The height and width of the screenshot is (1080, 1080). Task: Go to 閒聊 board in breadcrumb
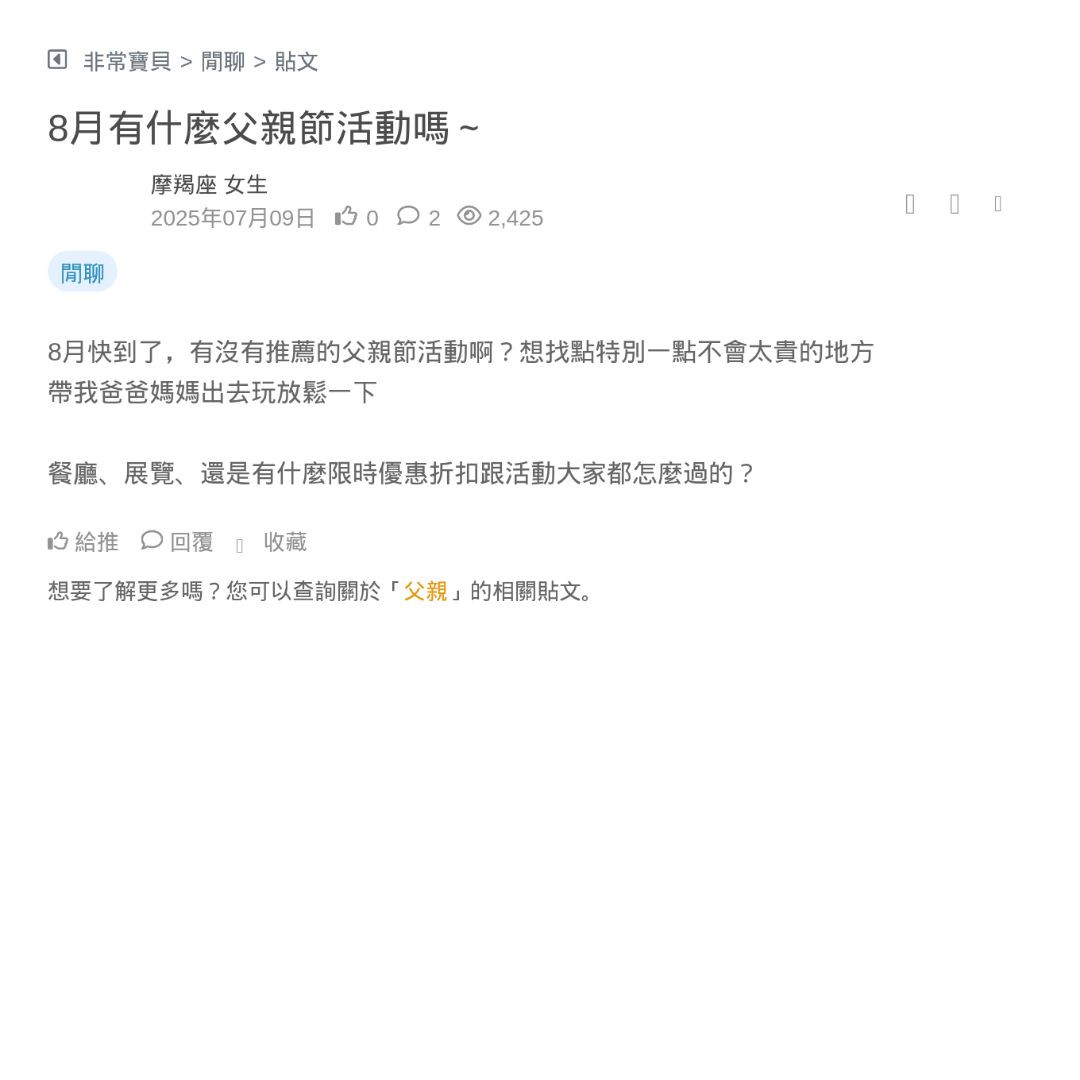coord(223,62)
